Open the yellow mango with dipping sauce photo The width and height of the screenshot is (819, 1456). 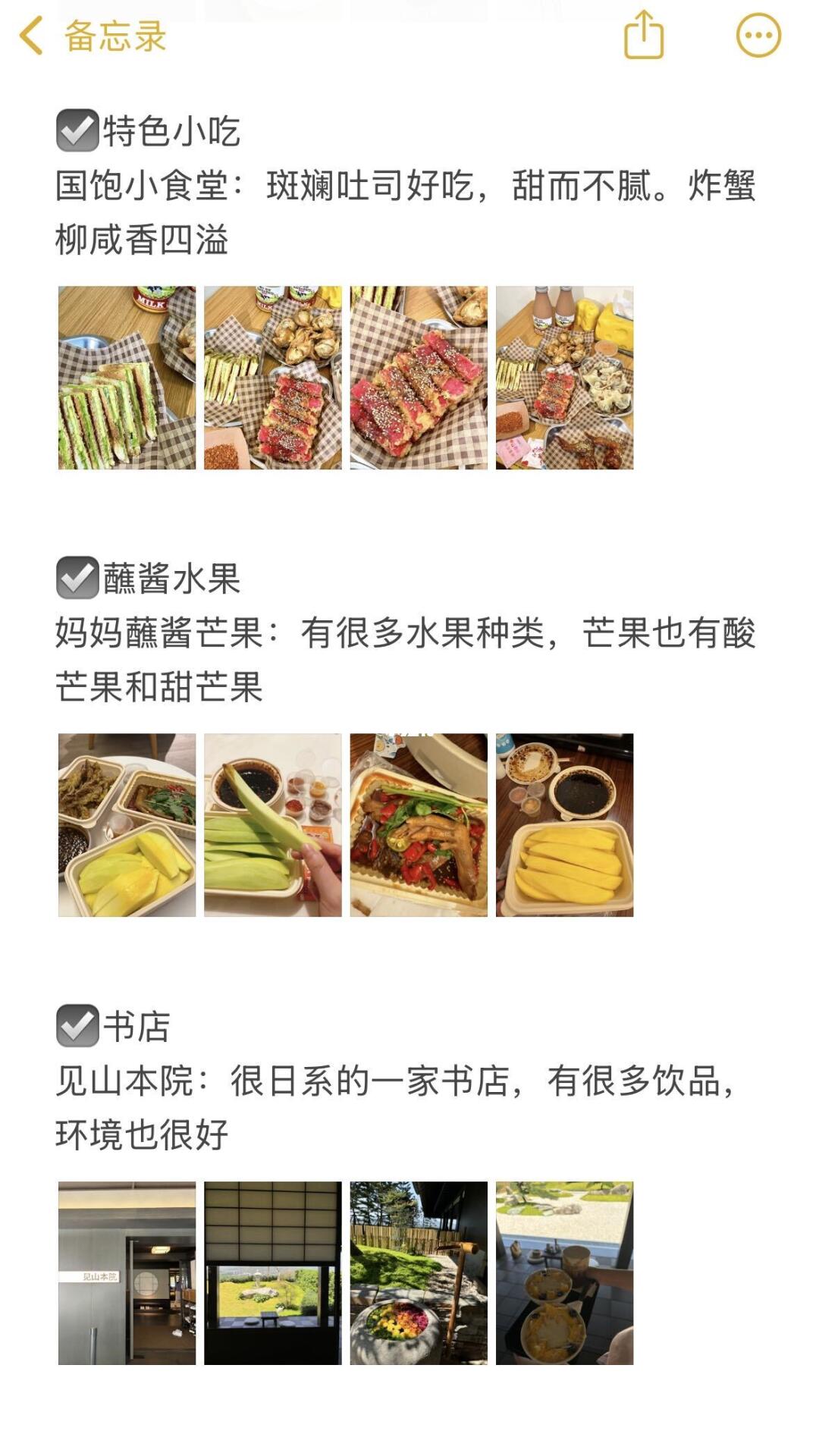[x=564, y=825]
